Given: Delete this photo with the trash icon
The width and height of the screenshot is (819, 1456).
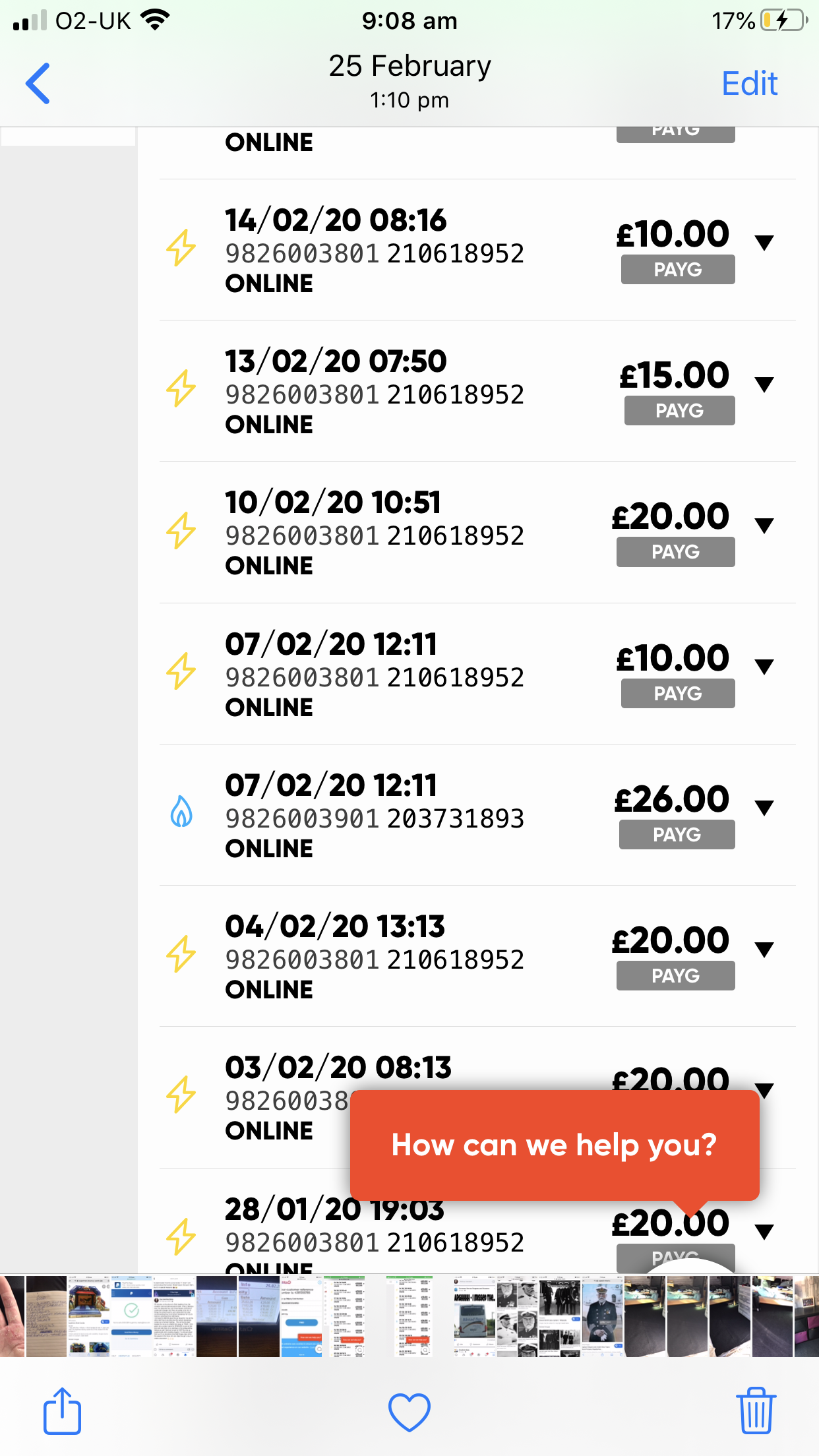Looking at the screenshot, I should tap(756, 1410).
